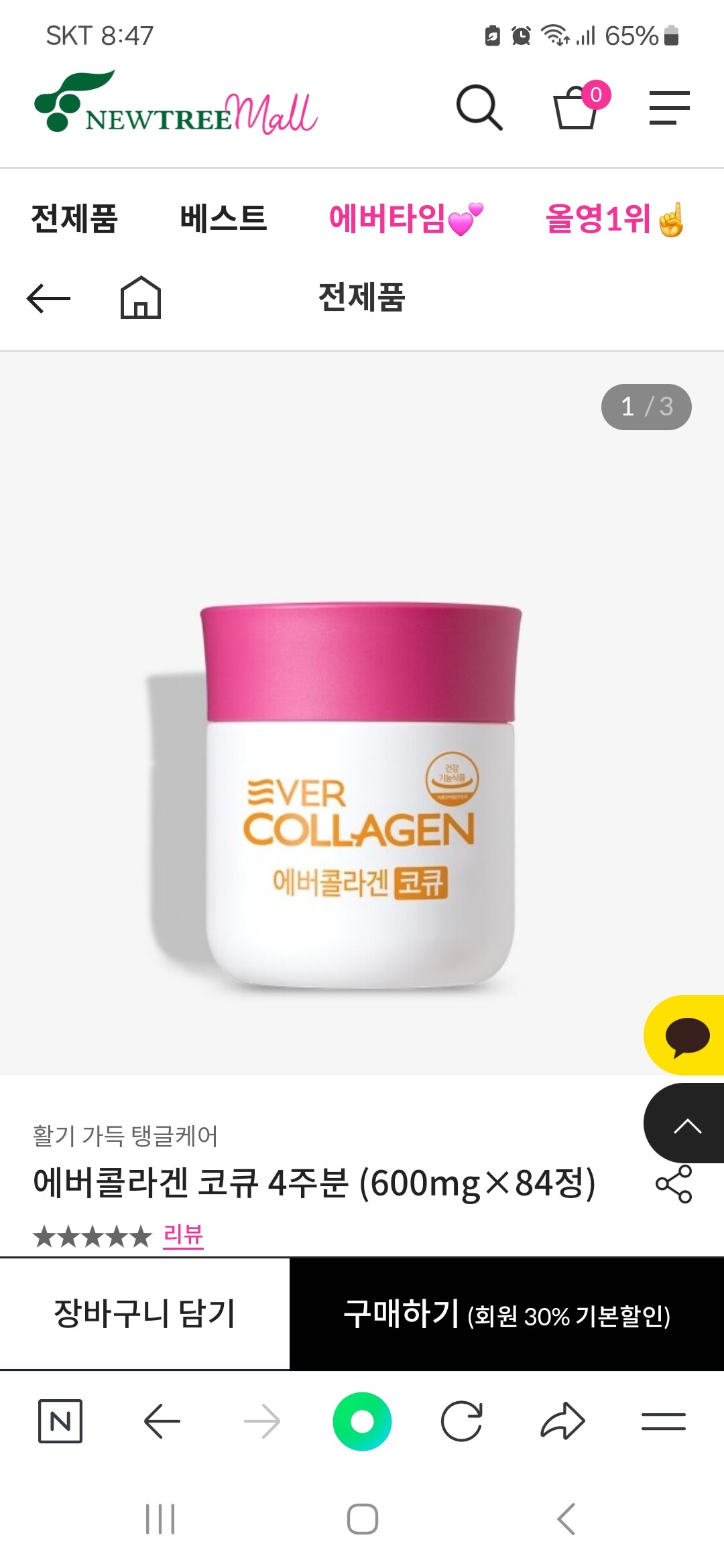The height and width of the screenshot is (1568, 724).
Task: Open the hamburger menu
Action: [x=669, y=107]
